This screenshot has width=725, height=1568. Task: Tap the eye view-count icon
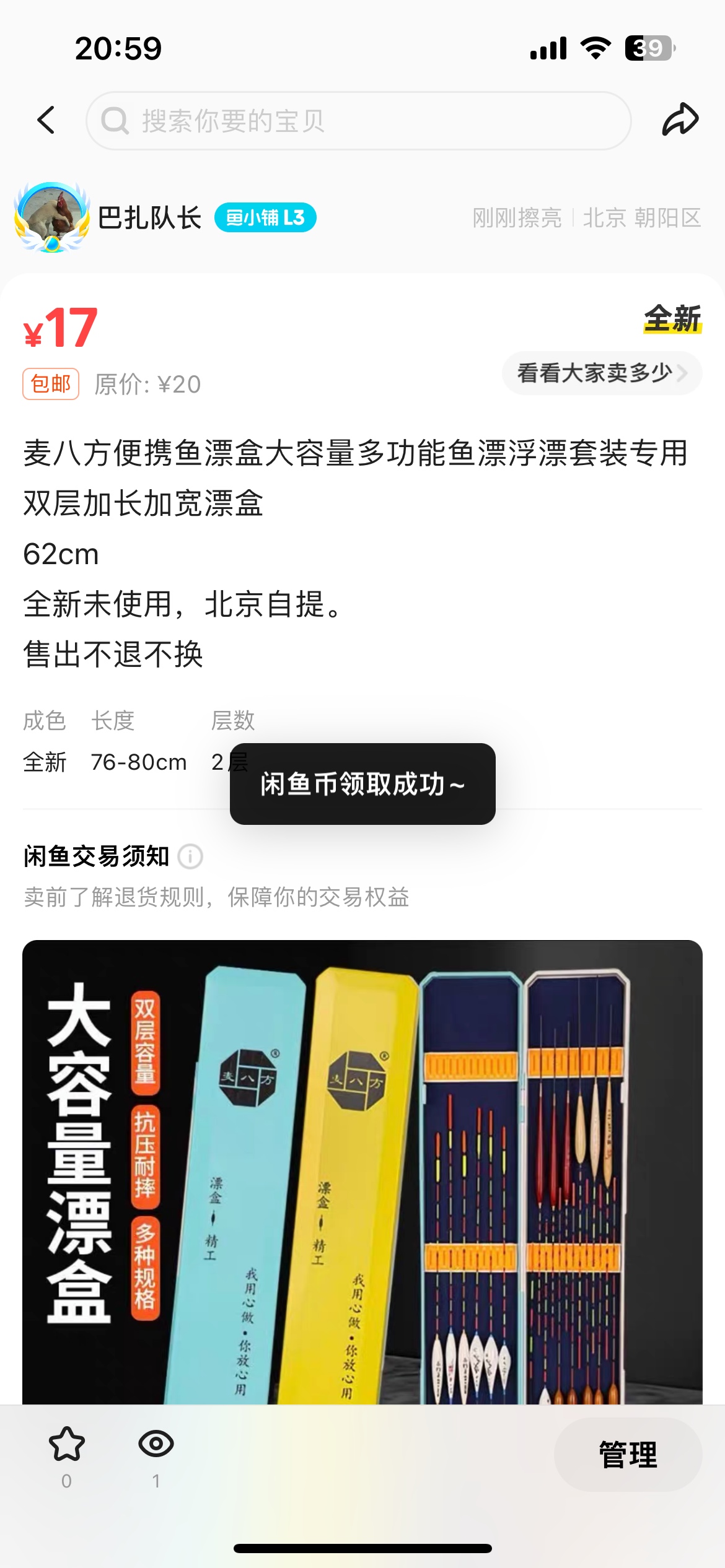point(156,1444)
